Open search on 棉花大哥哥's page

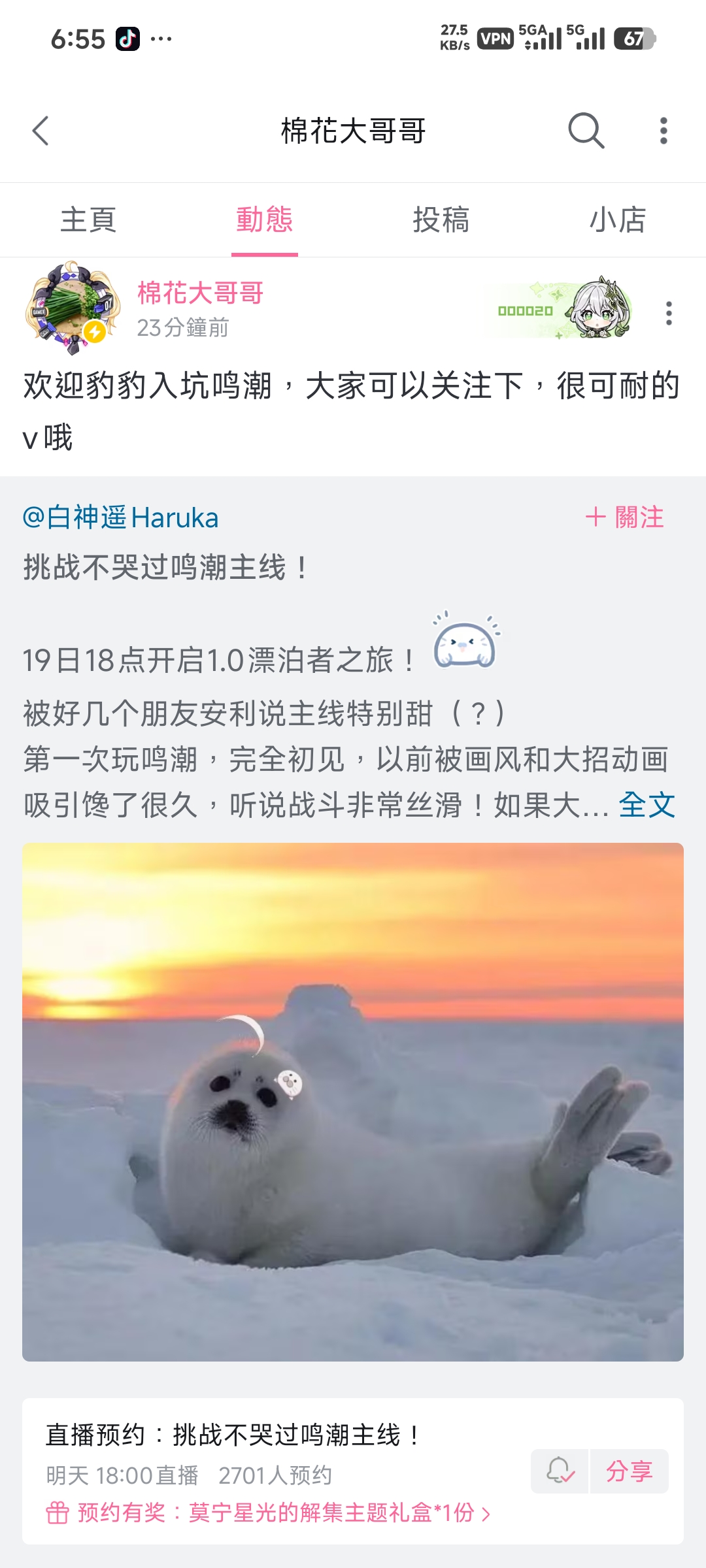(586, 131)
